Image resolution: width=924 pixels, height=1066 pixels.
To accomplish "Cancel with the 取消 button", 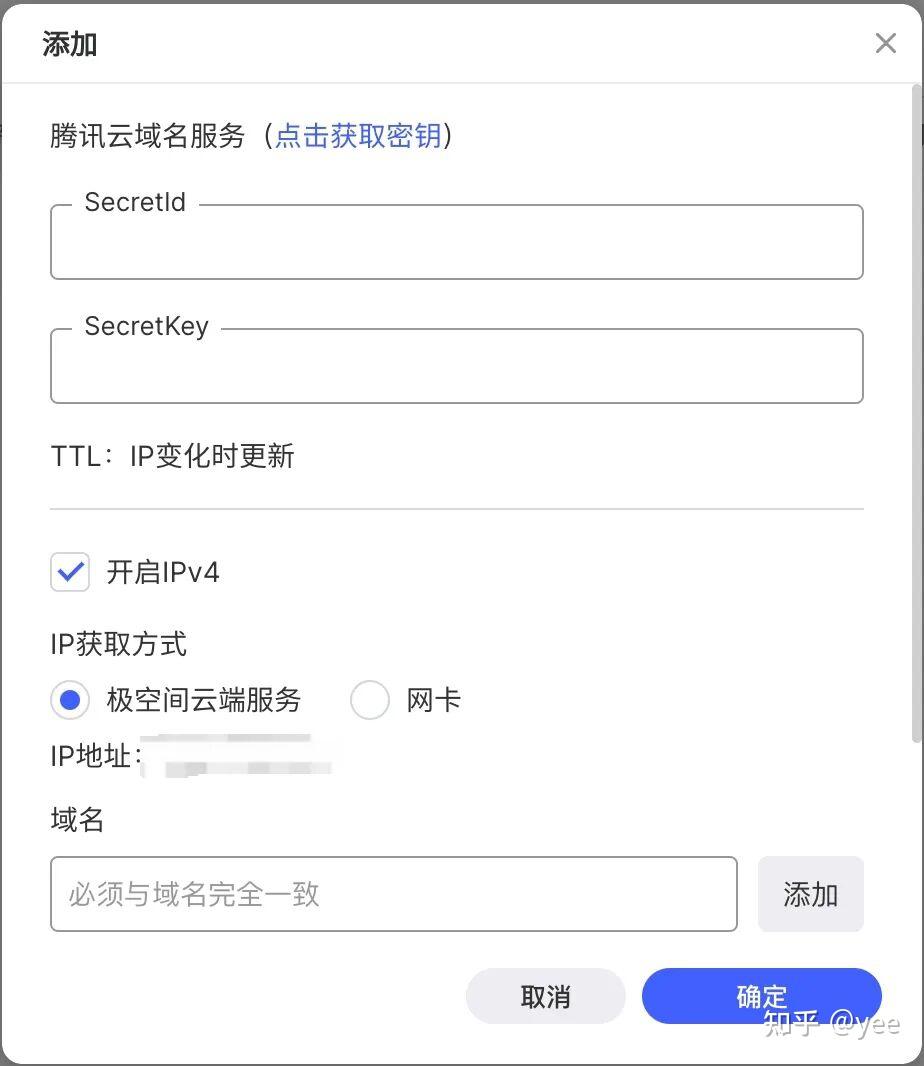I will (545, 996).
